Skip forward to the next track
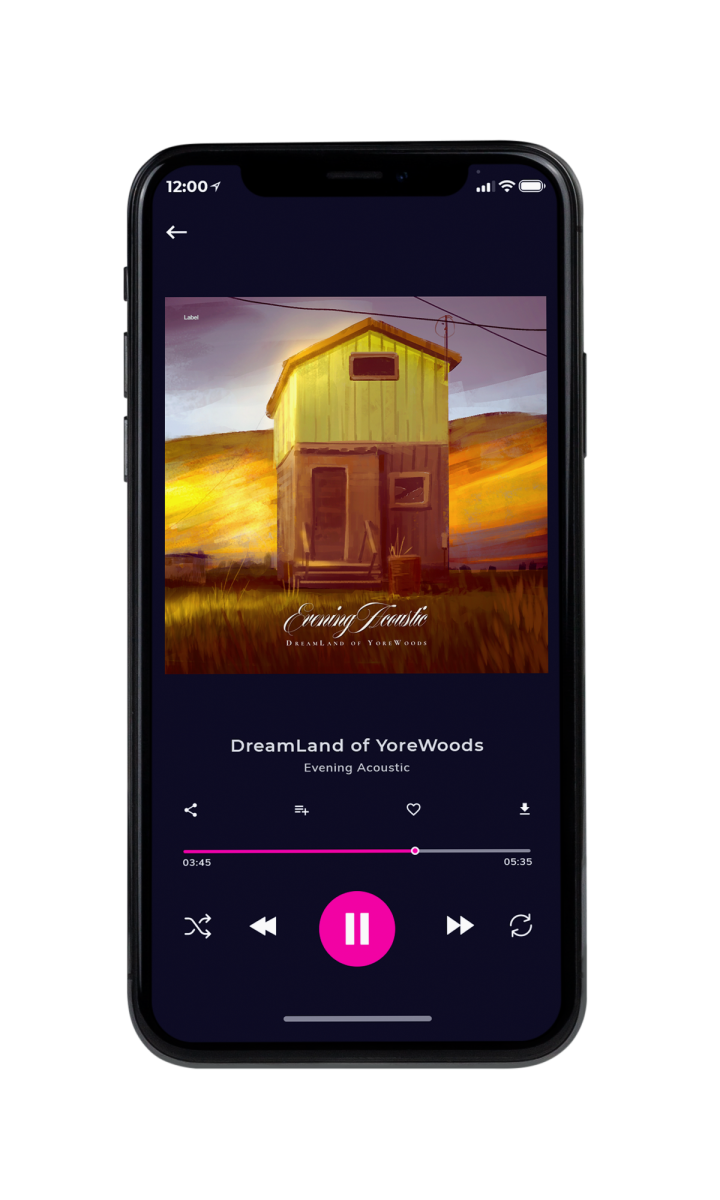720x1200 pixels. point(460,926)
